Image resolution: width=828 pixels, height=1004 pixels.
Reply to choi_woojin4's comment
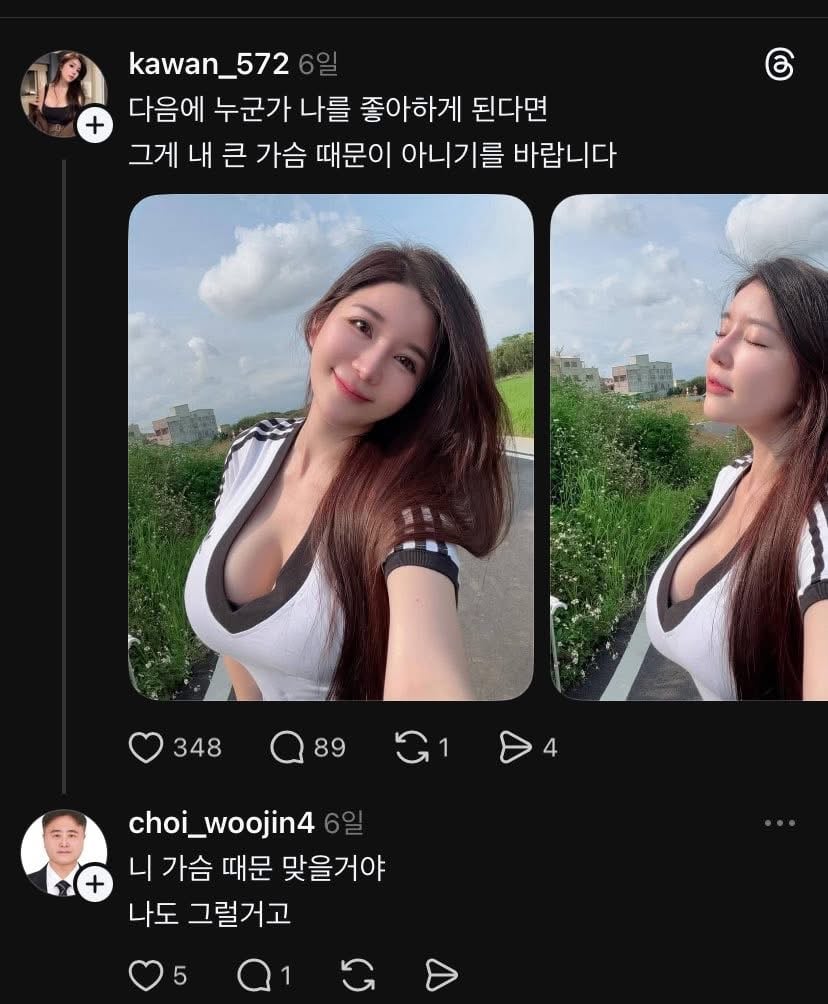[253, 974]
